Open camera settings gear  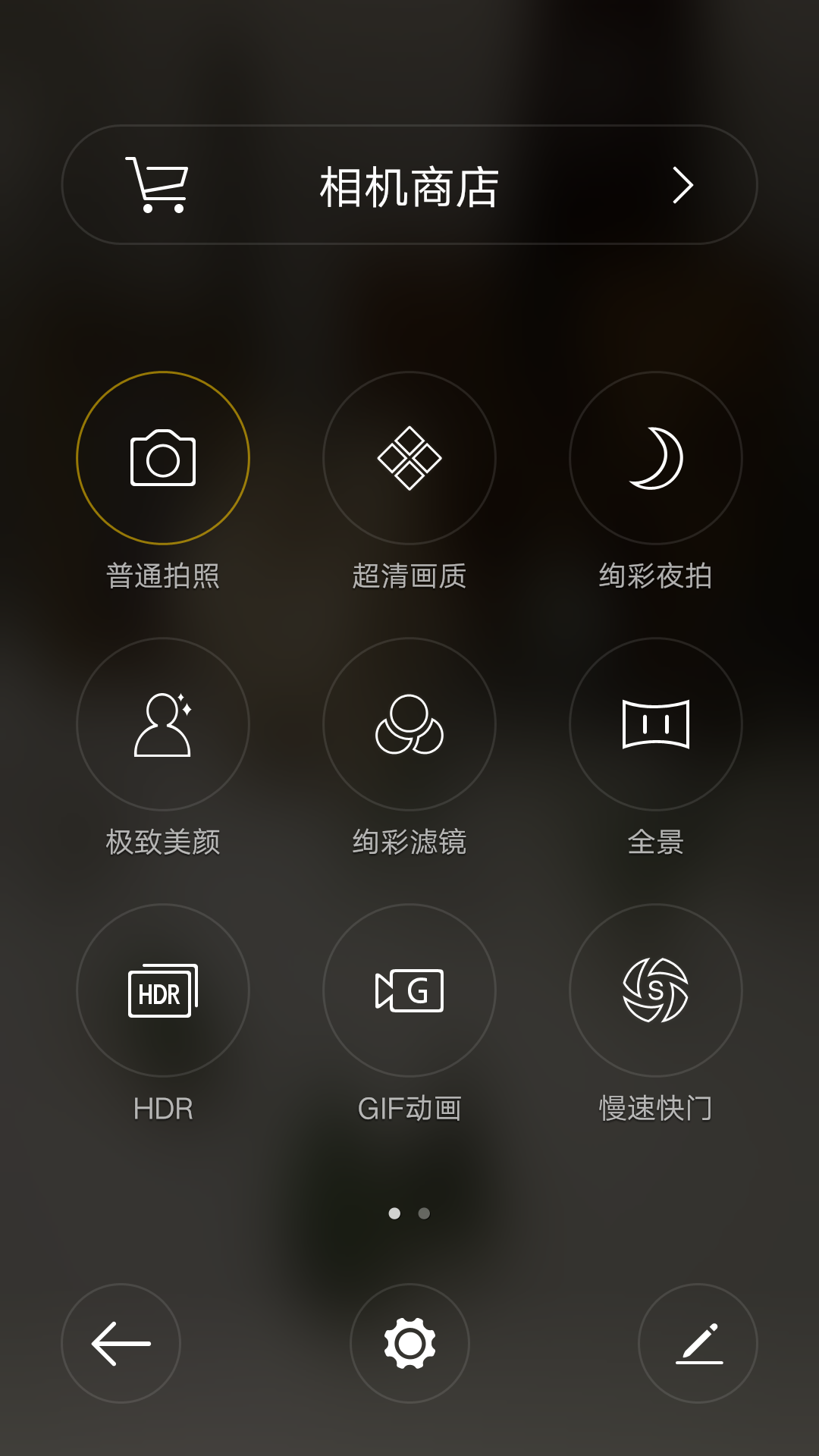pyautogui.click(x=409, y=1343)
